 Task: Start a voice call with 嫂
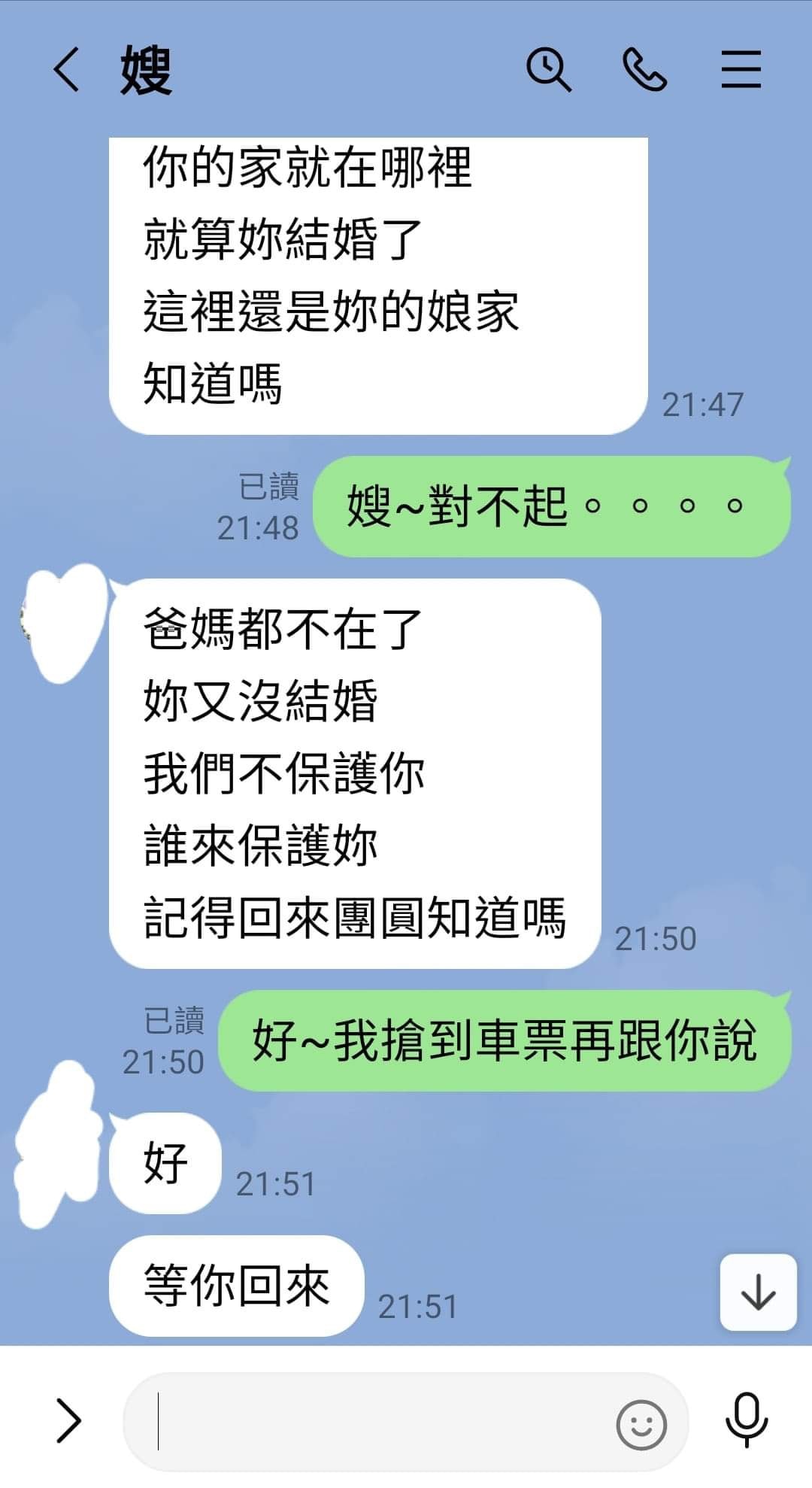click(645, 67)
